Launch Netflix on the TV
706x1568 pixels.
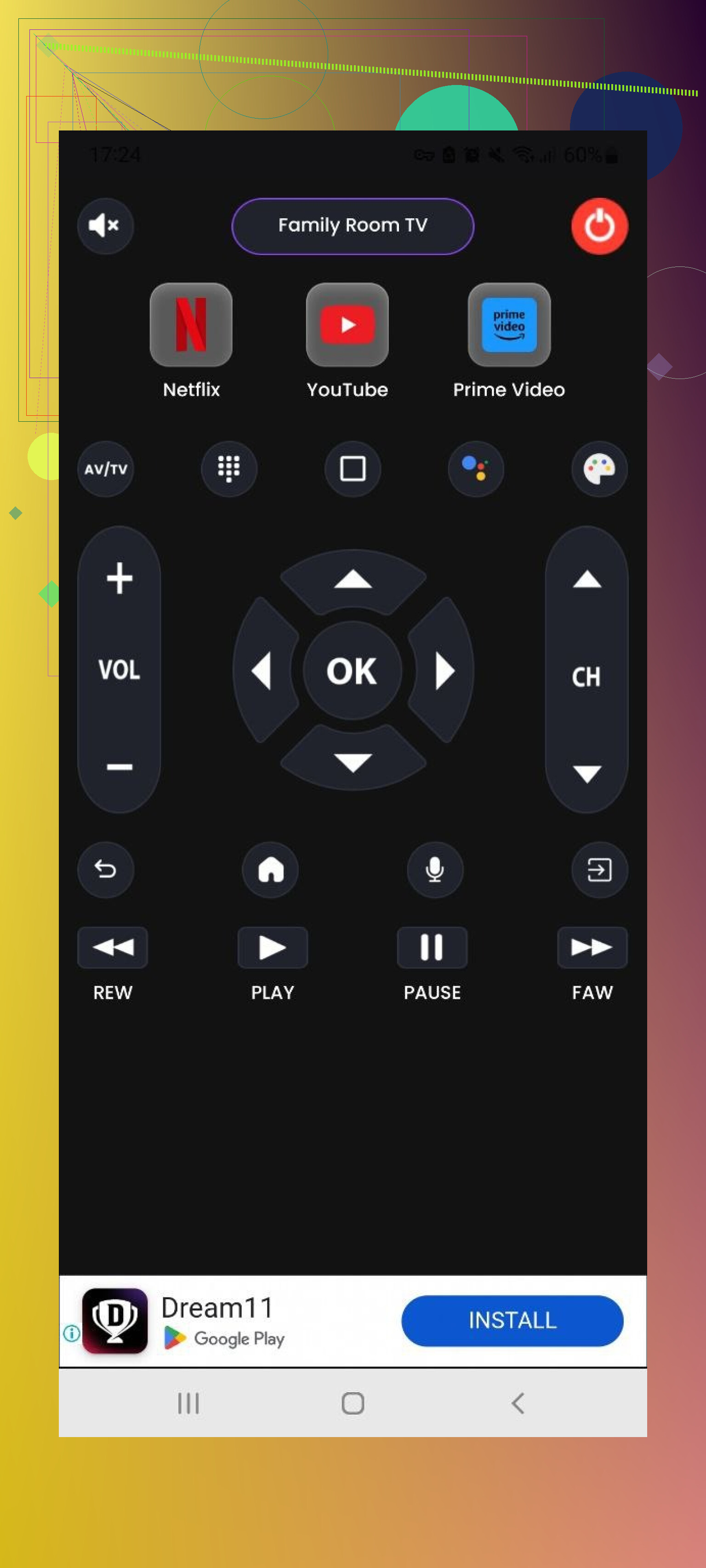point(191,325)
